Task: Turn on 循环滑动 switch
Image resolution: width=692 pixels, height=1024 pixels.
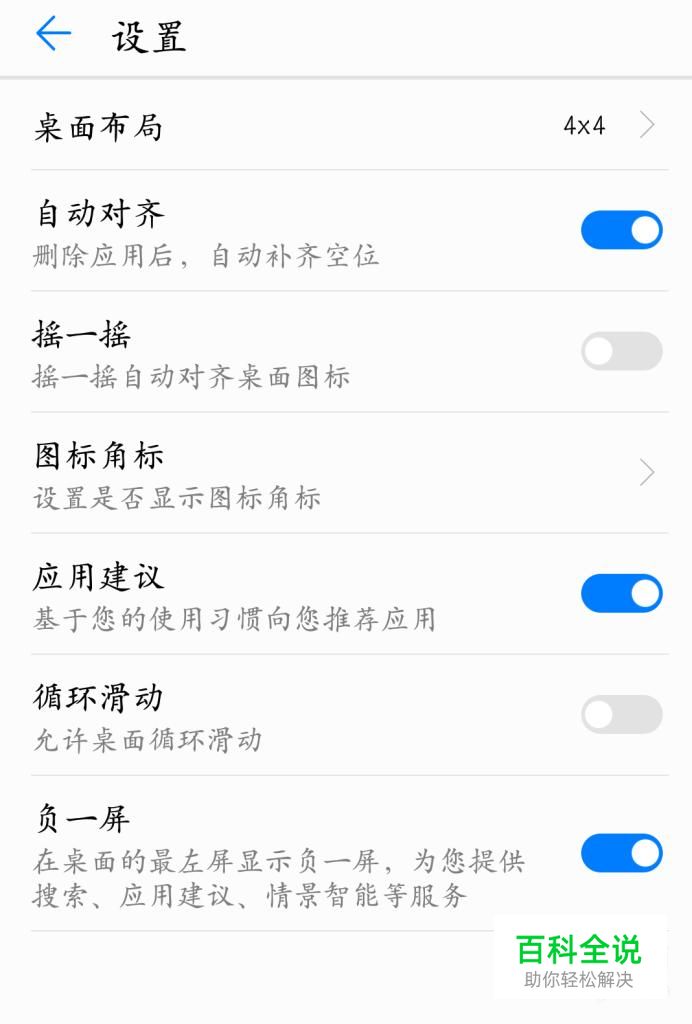Action: click(621, 715)
